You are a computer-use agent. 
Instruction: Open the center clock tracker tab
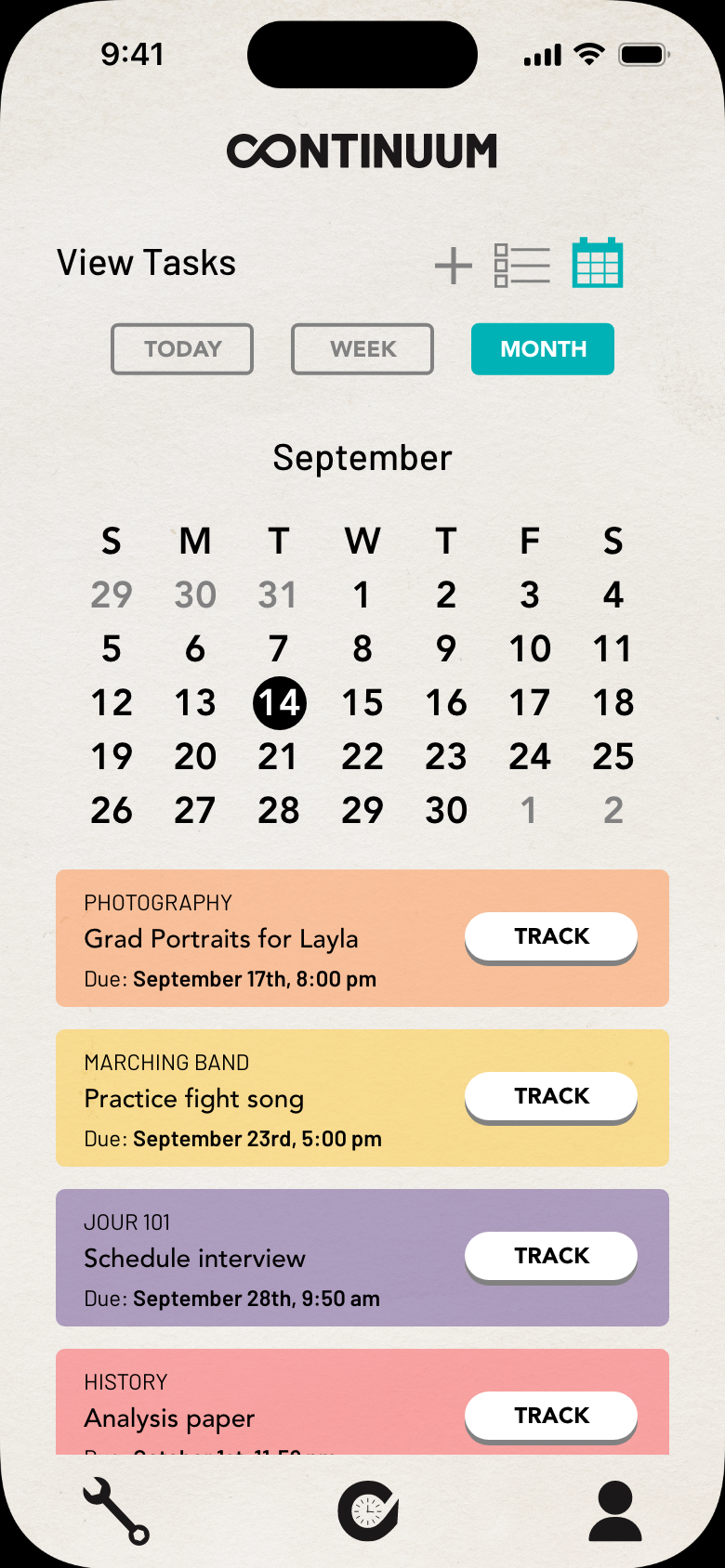pyautogui.click(x=368, y=1510)
